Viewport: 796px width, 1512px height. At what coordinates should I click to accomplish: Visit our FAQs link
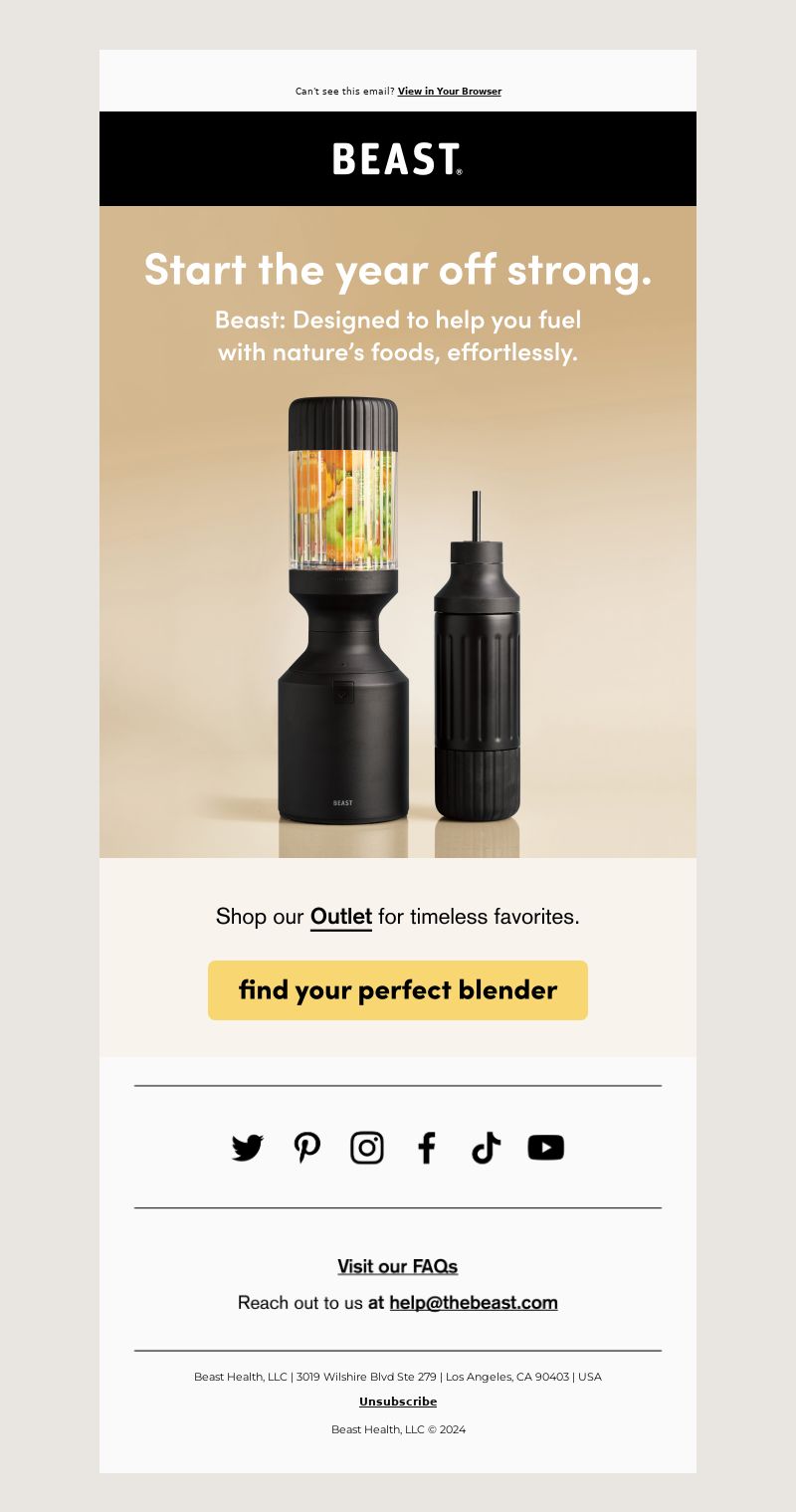(397, 1266)
